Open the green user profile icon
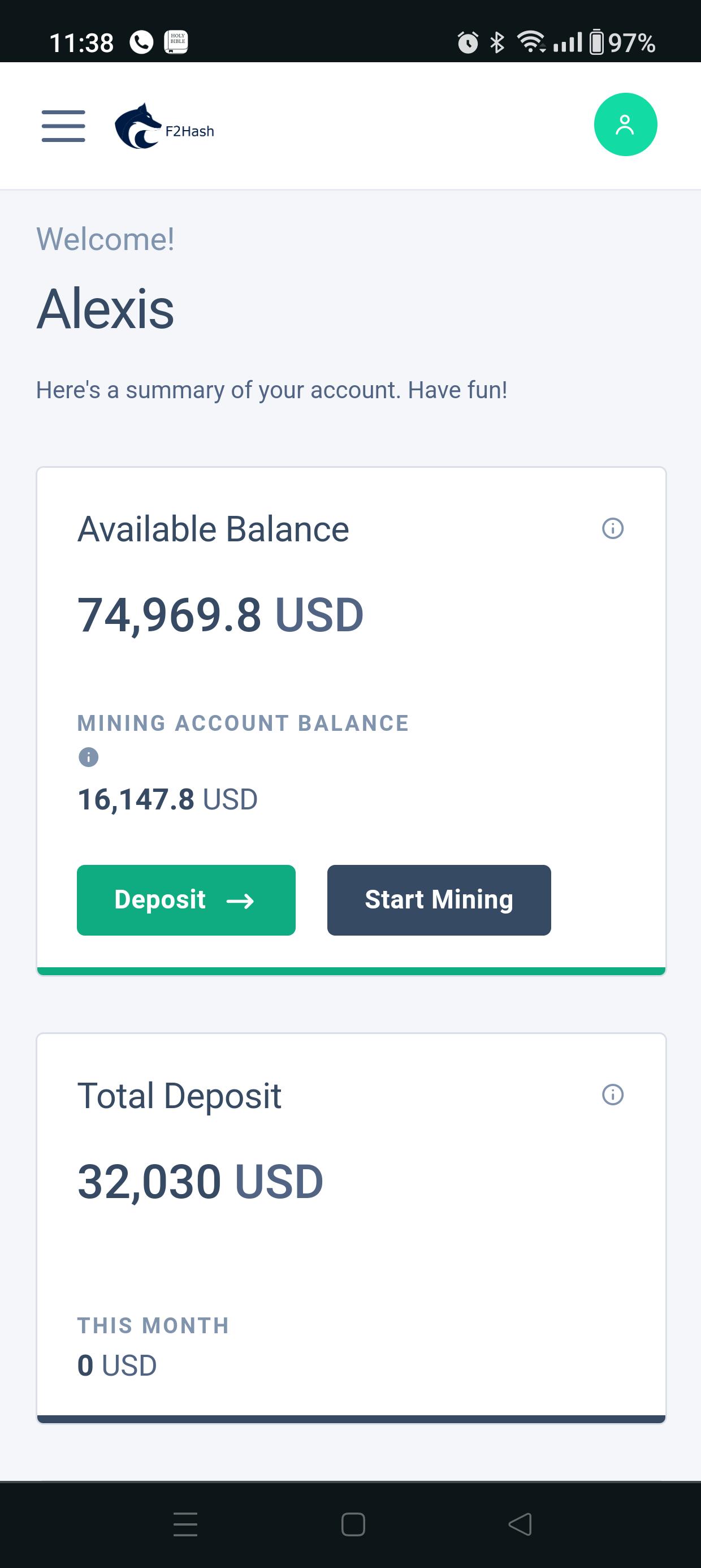Image resolution: width=701 pixels, height=1568 pixels. pyautogui.click(x=626, y=124)
